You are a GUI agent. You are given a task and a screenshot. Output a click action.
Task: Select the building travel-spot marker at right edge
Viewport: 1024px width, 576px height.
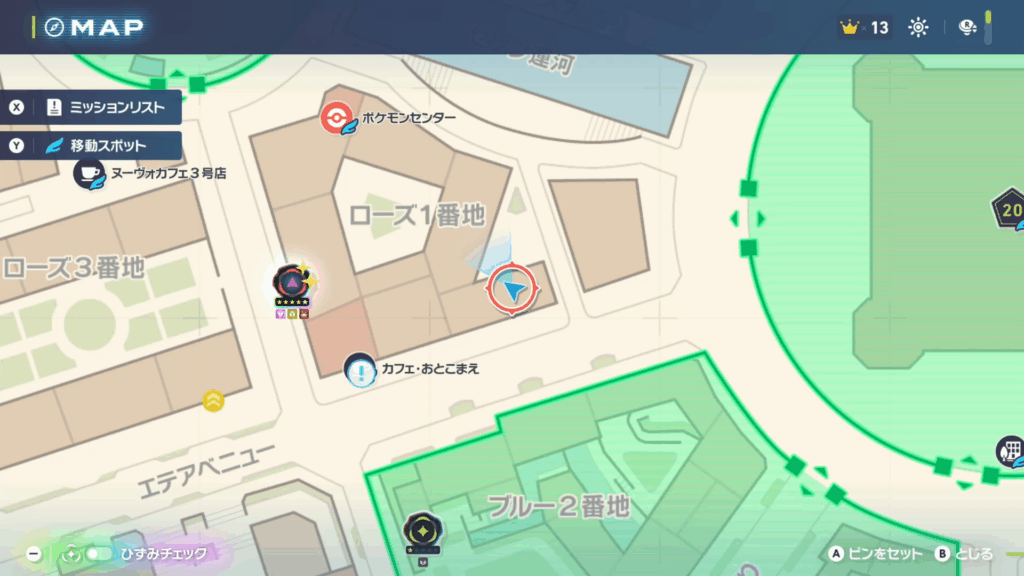tap(1010, 451)
